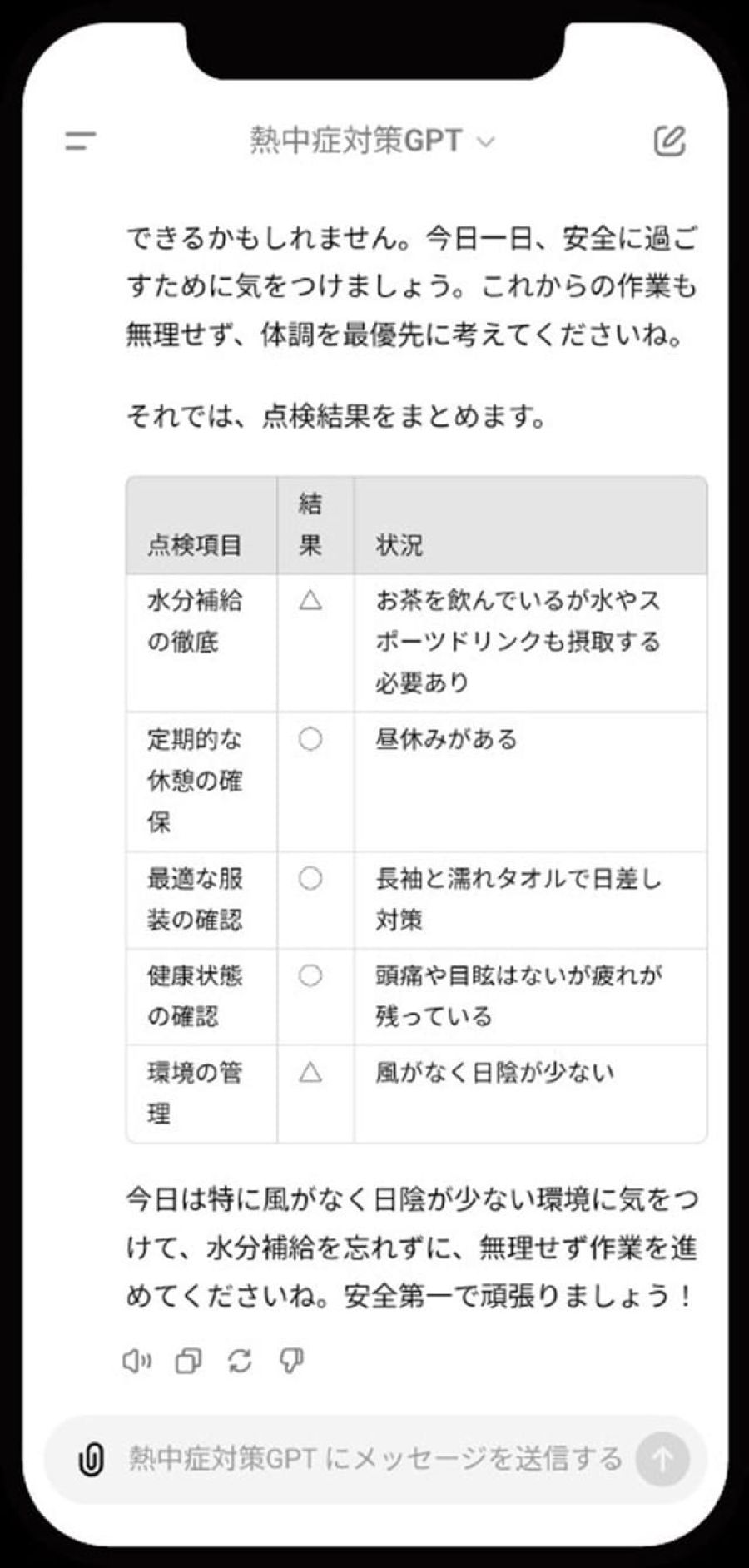The image size is (749, 1568).
Task: Start a new chat with compose icon
Action: 670,141
